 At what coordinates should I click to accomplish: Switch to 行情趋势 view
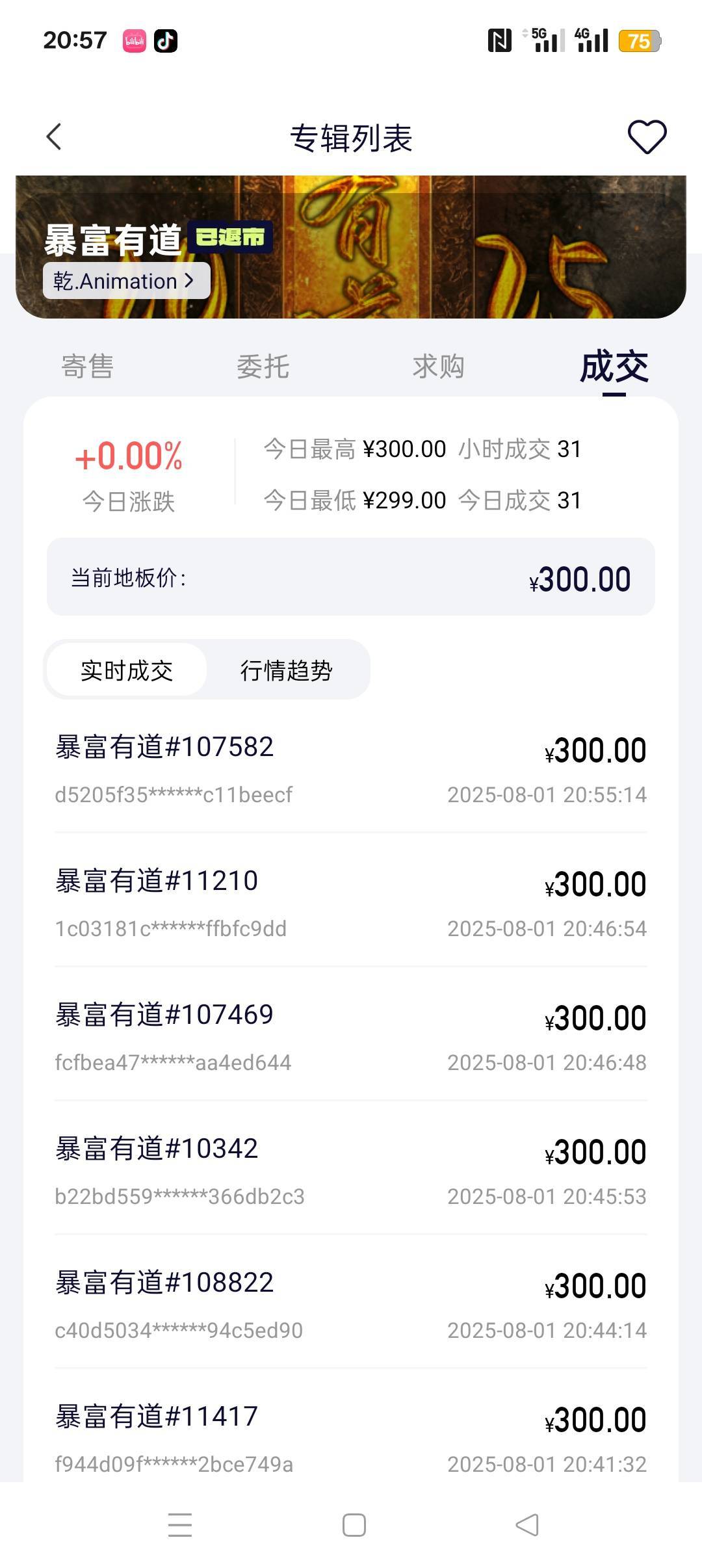tap(287, 670)
